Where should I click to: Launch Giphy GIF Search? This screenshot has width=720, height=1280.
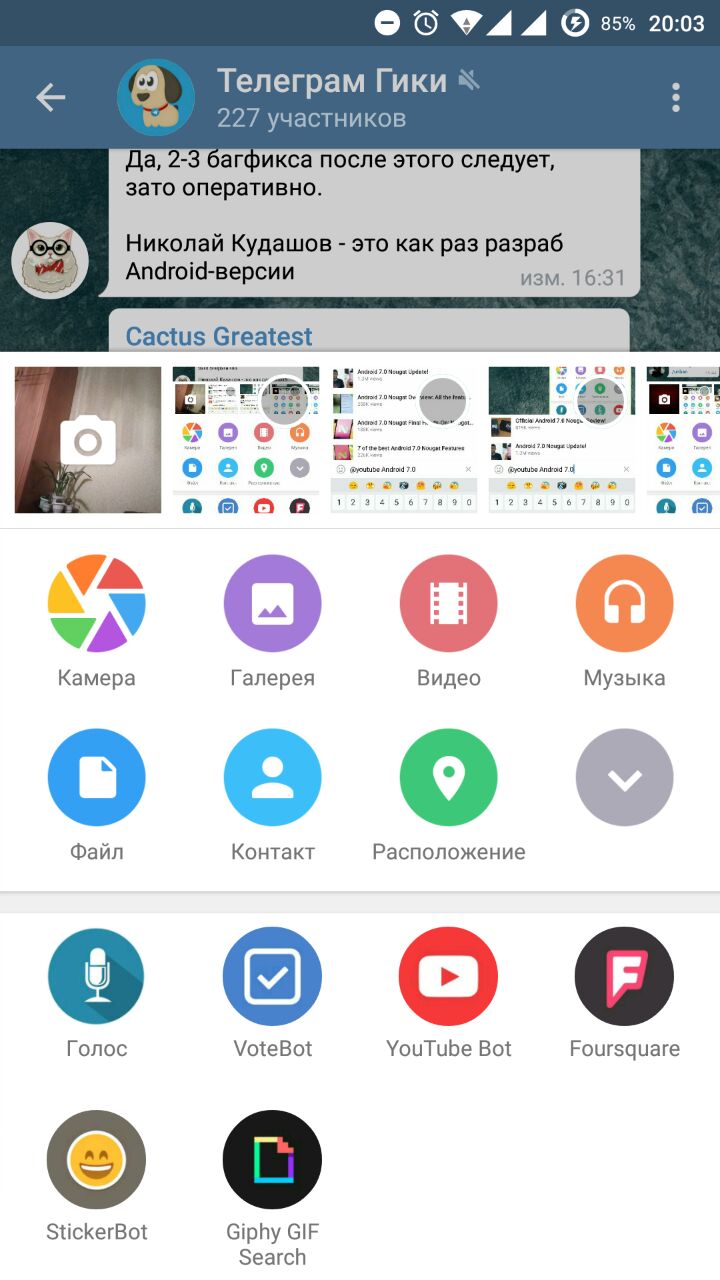272,1159
